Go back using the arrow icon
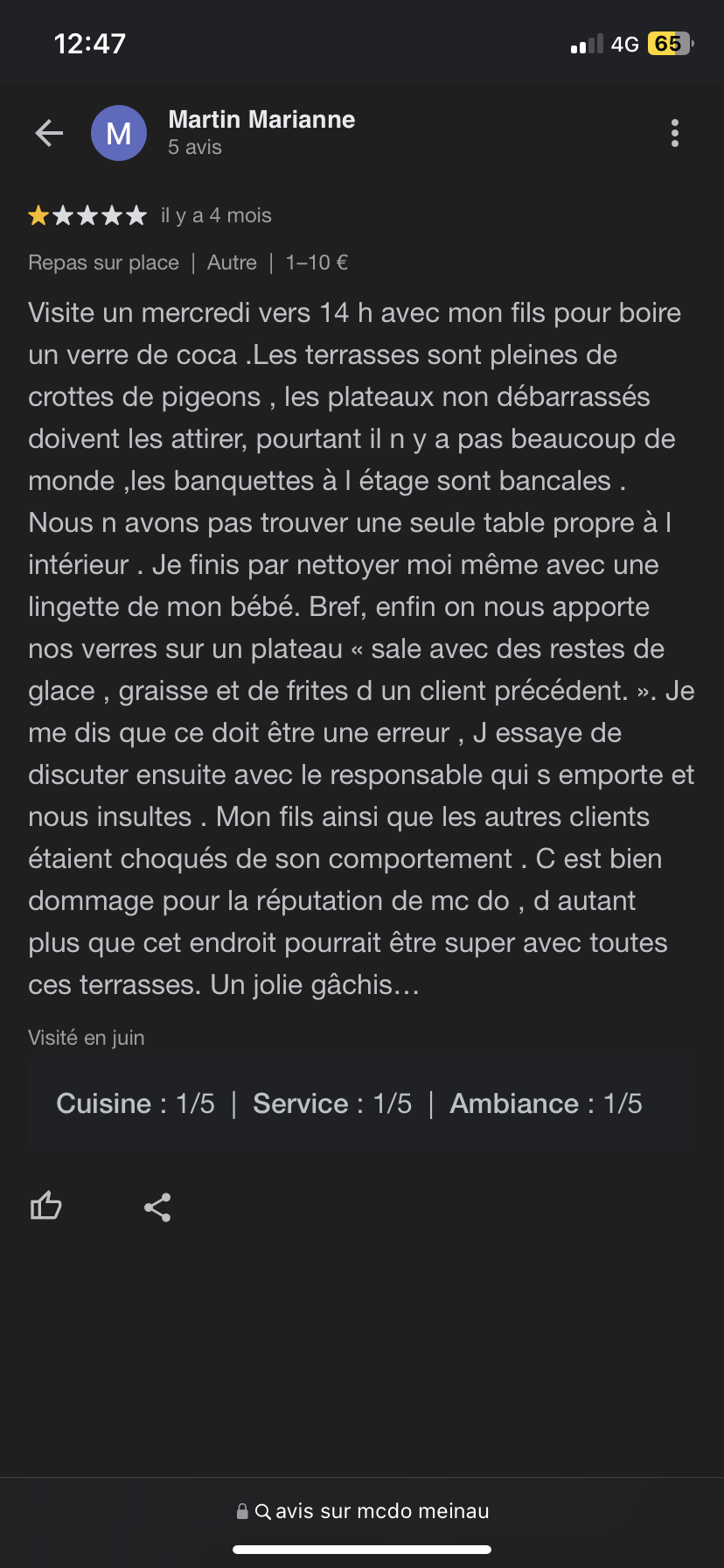724x1568 pixels. point(49,133)
